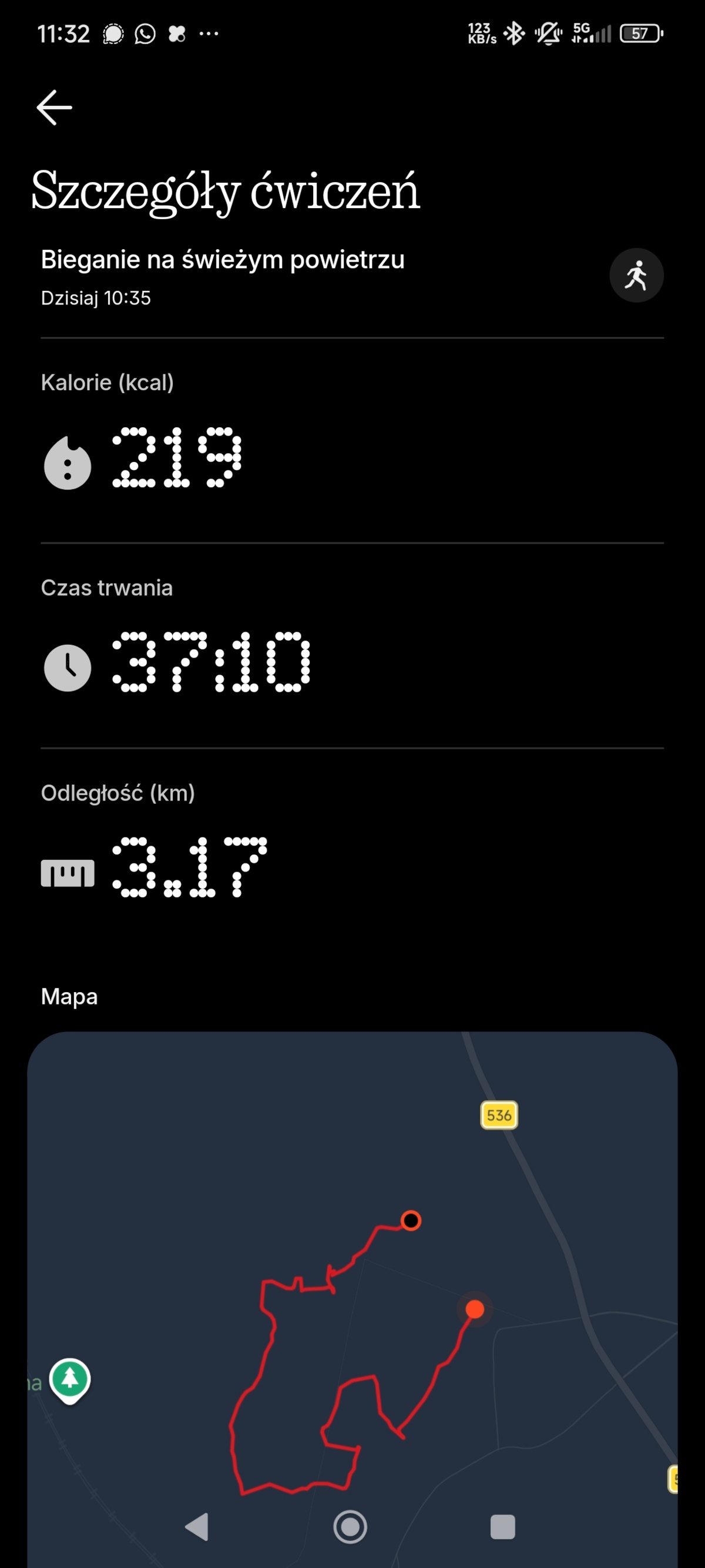Tap the Bluetooth icon in status bar

[515, 33]
